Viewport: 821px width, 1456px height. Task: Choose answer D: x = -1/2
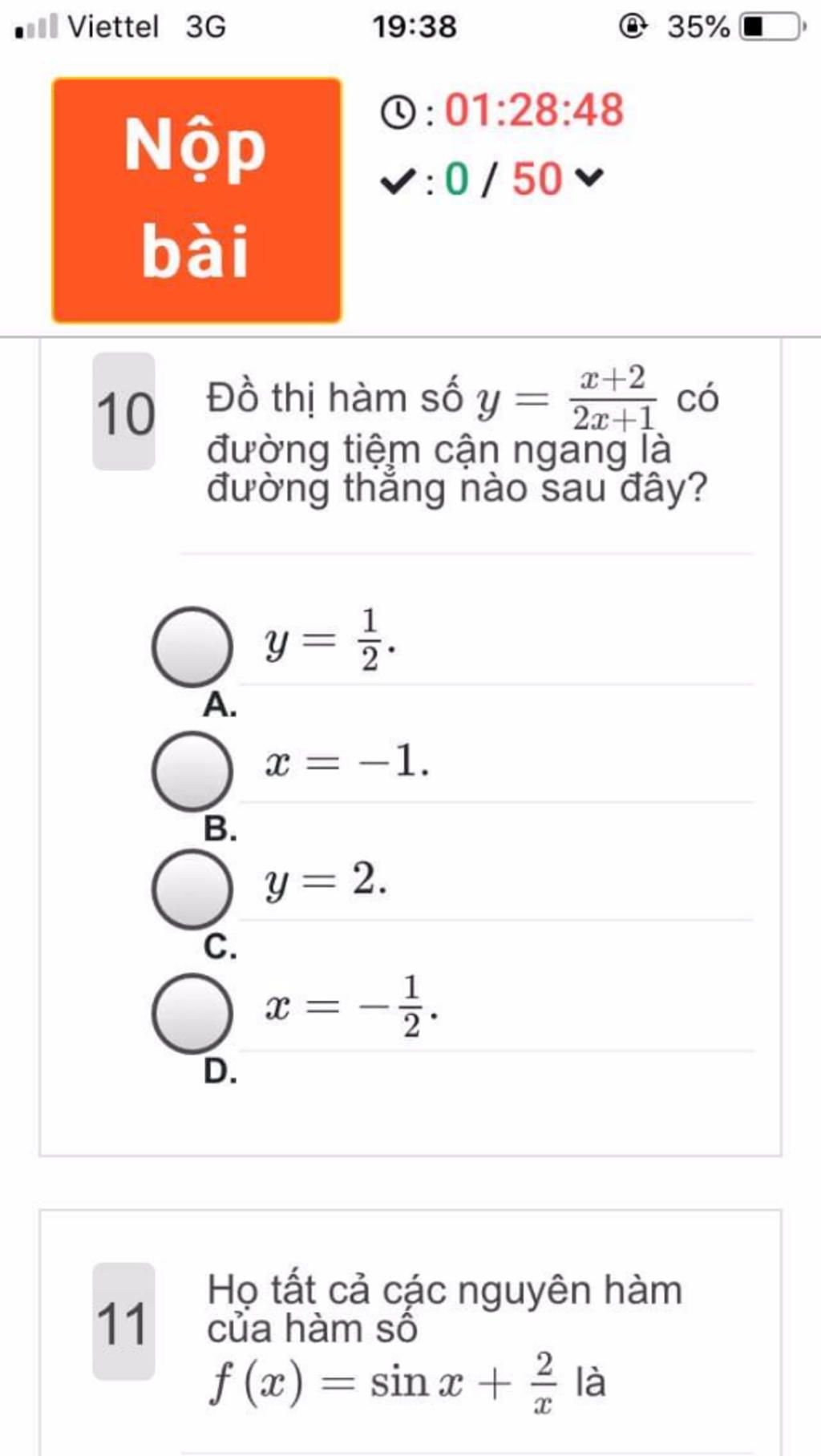point(192,1013)
